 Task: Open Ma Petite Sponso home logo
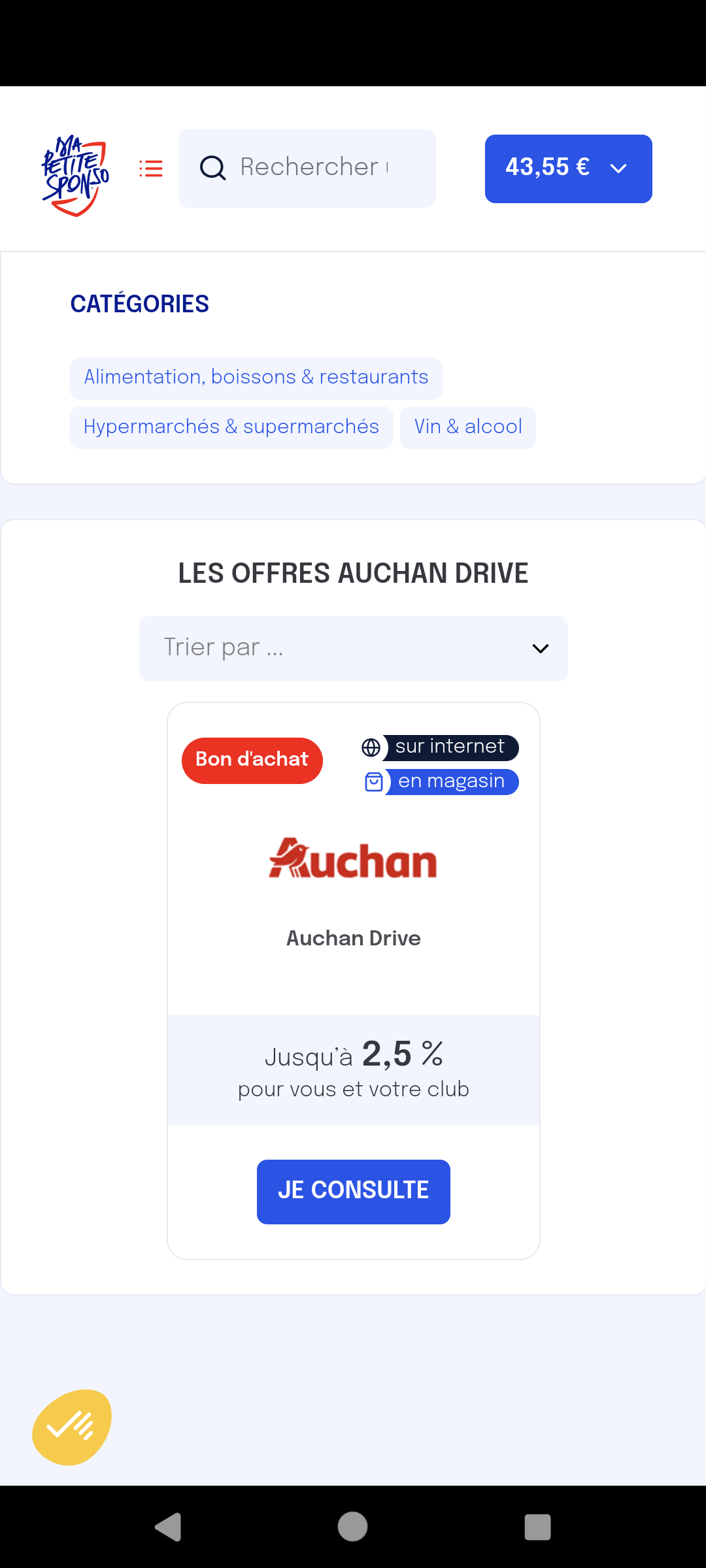point(75,175)
